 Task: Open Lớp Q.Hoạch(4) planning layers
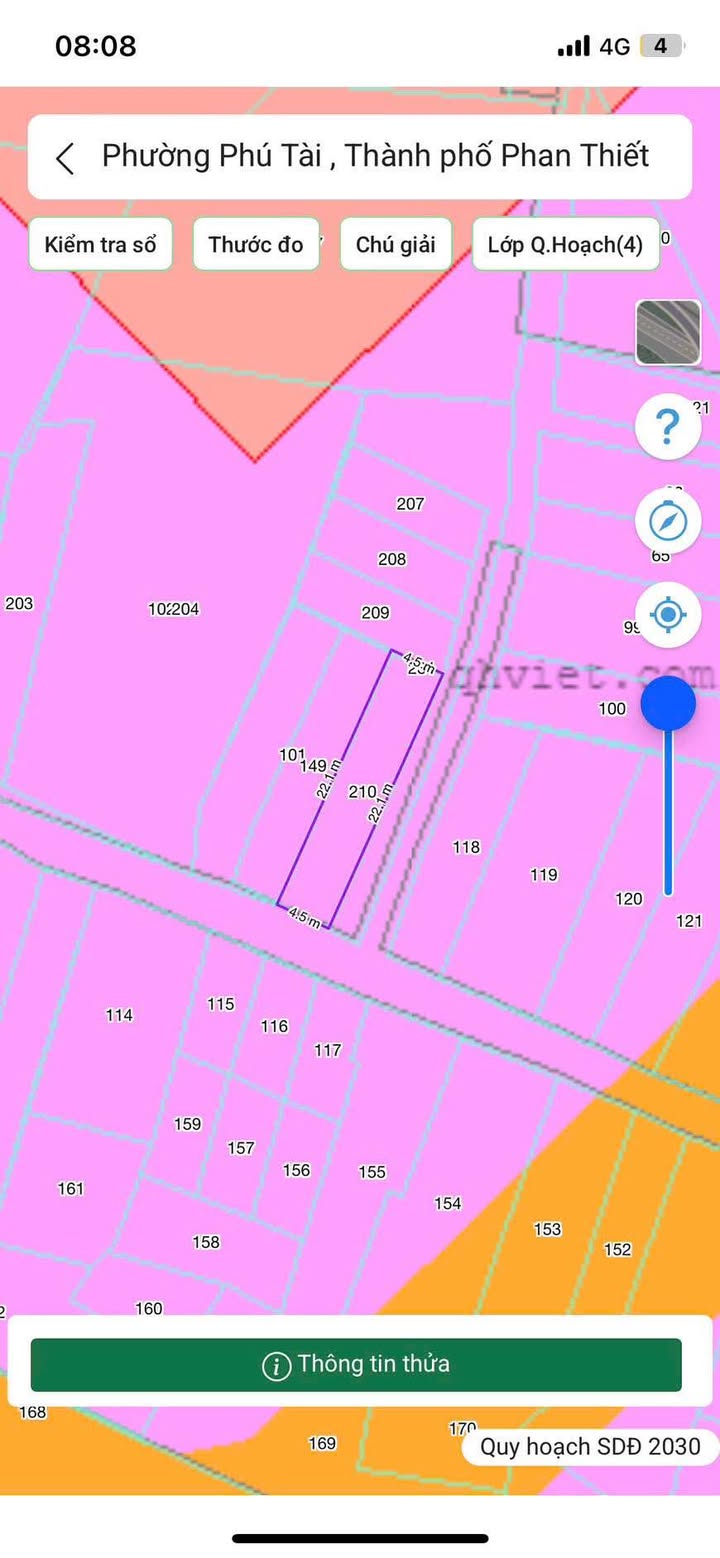(565, 244)
